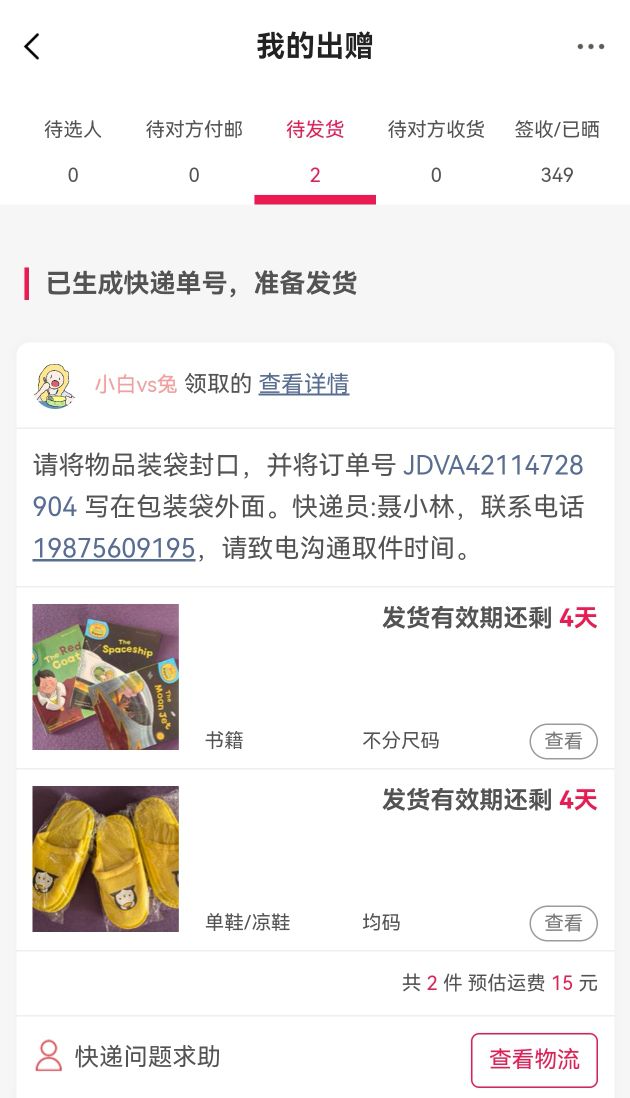The width and height of the screenshot is (630, 1098).
Task: Switch to the 待选人 tab
Action: (73, 152)
